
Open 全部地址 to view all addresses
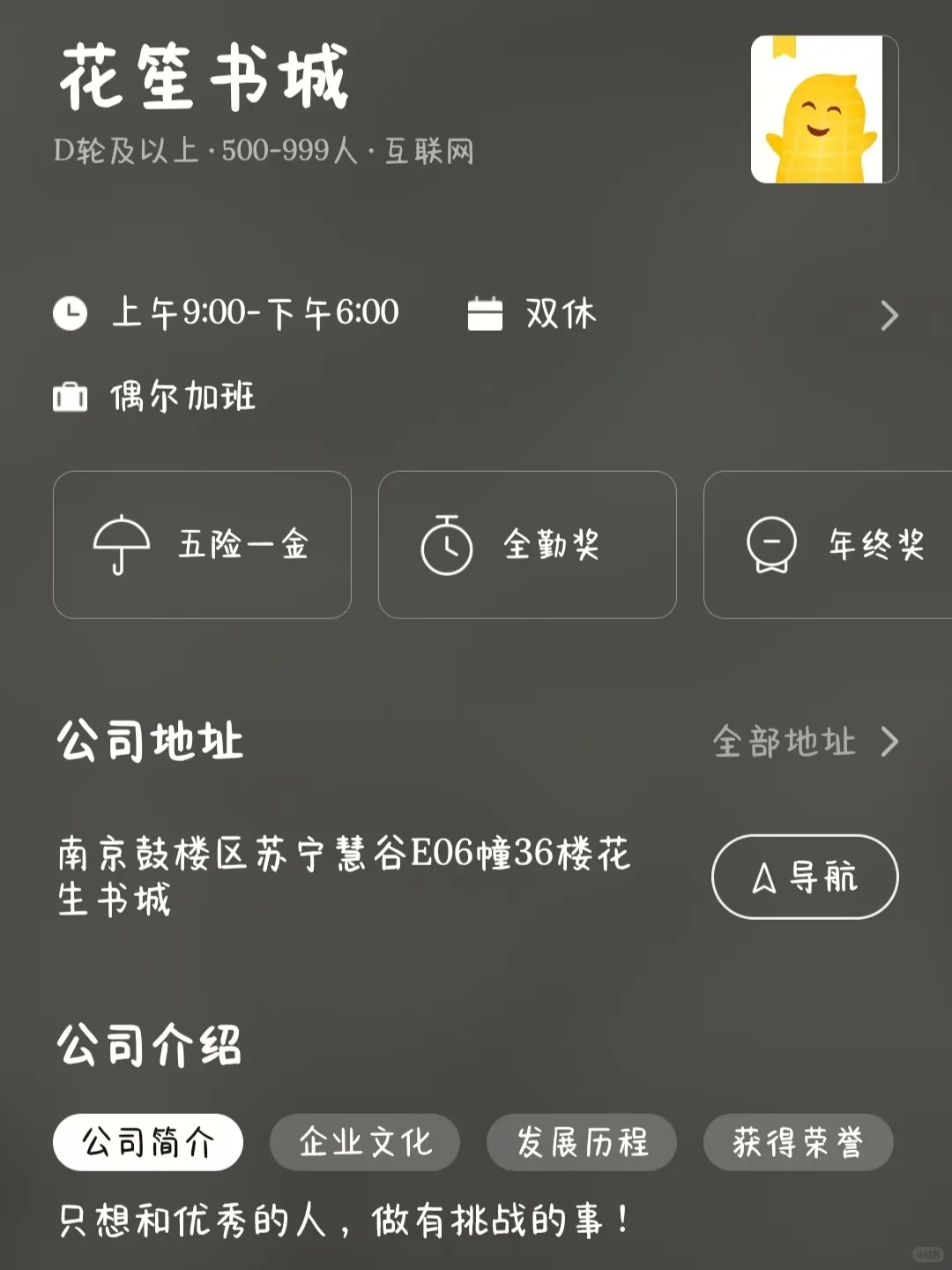(804, 742)
